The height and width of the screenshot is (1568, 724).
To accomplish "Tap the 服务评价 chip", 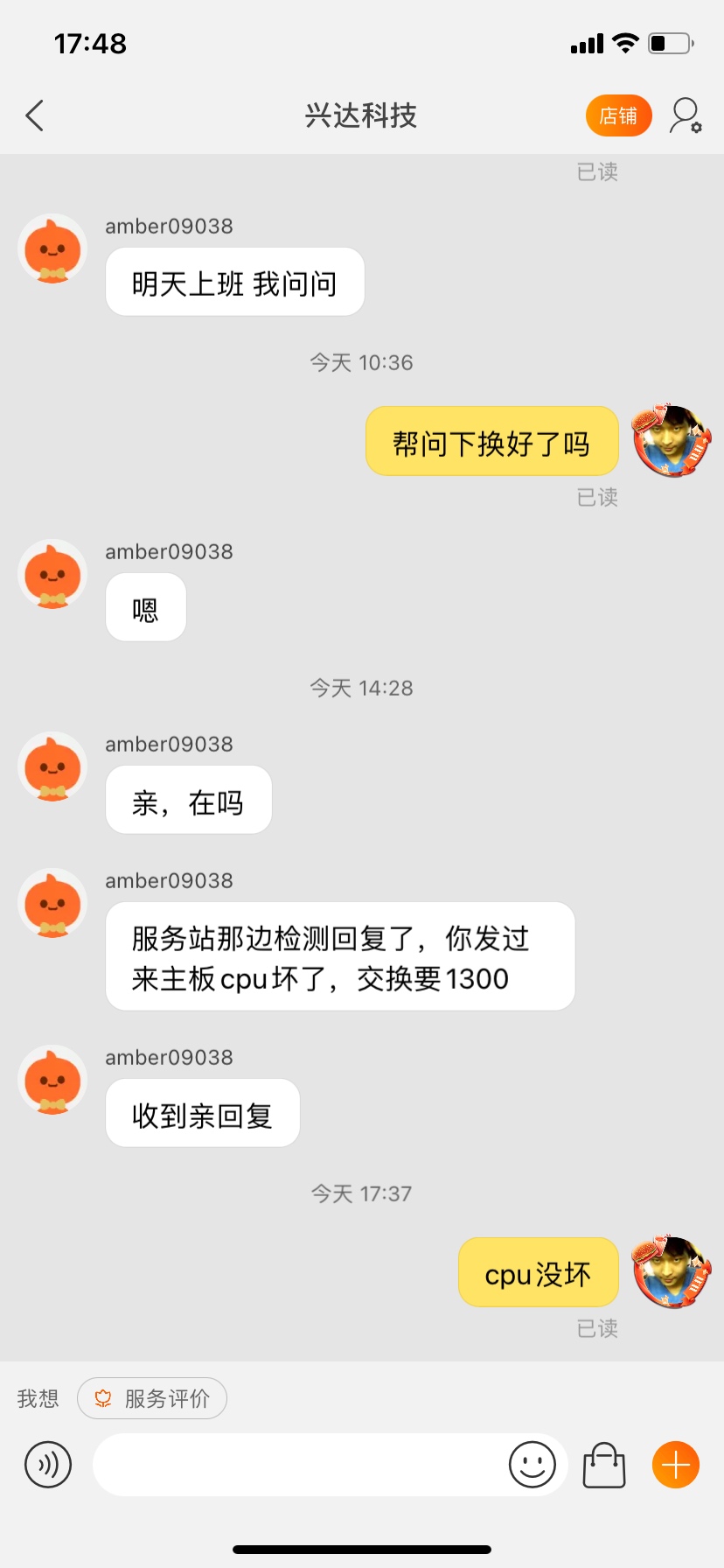I will [x=152, y=1398].
